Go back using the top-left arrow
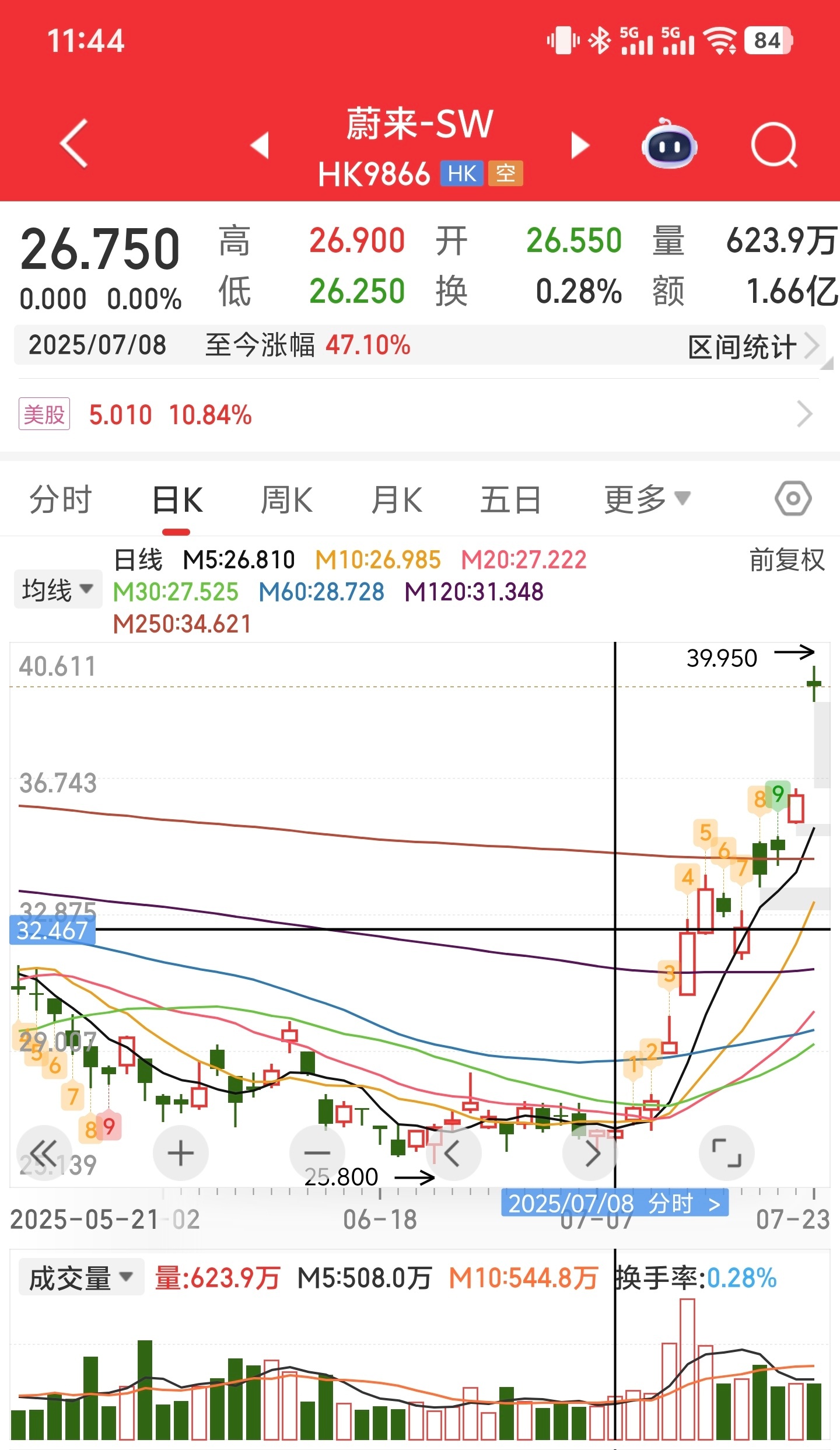 (74, 144)
